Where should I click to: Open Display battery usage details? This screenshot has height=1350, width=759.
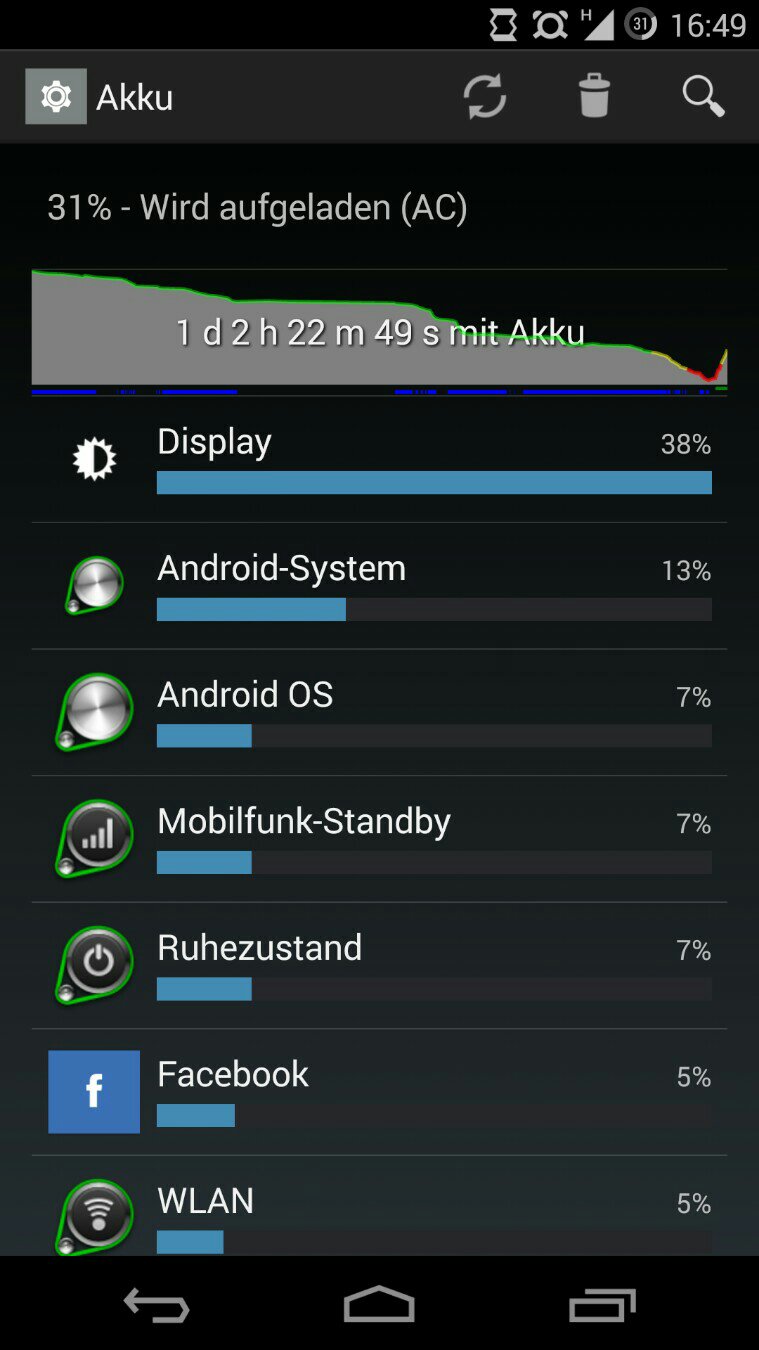pyautogui.click(x=379, y=460)
